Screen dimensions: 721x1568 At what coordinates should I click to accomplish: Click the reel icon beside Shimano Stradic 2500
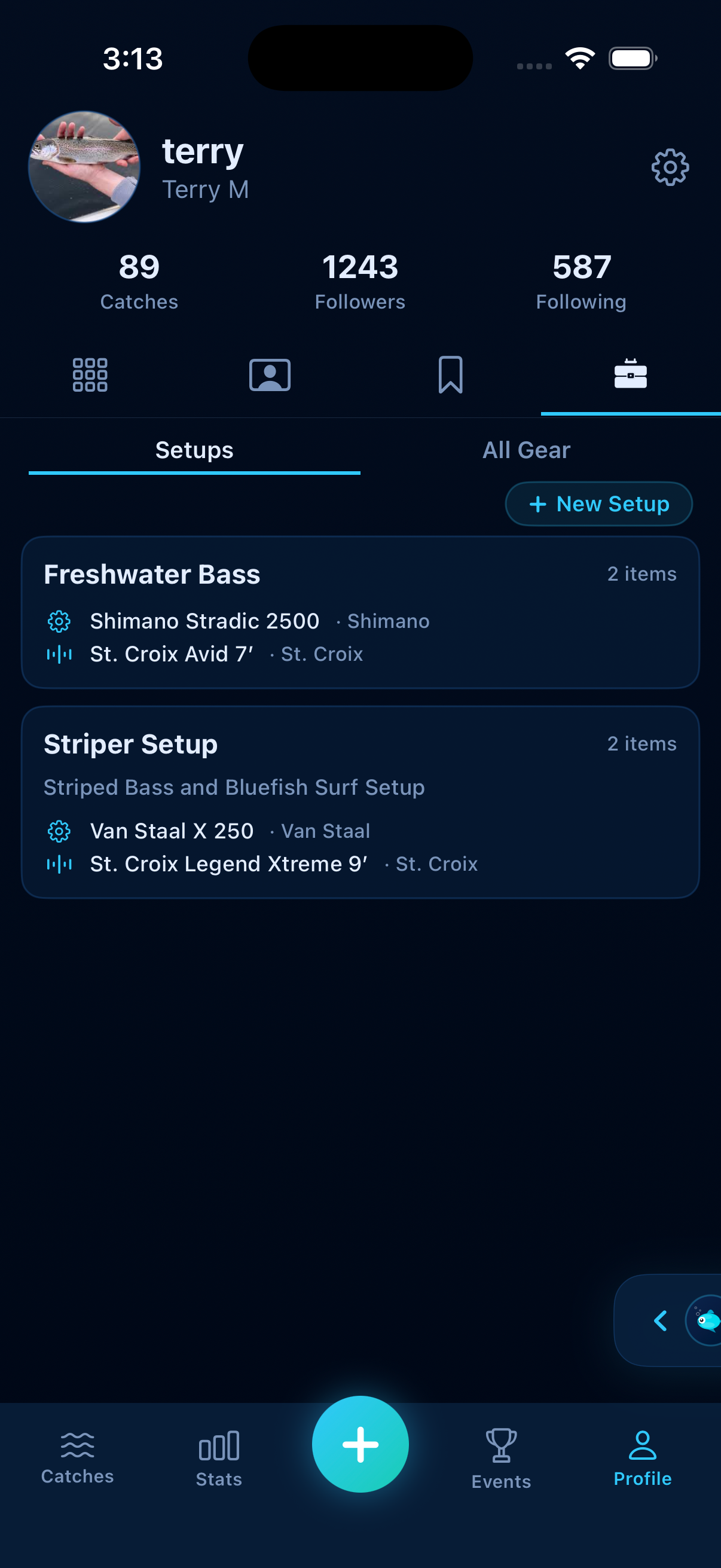tap(59, 621)
